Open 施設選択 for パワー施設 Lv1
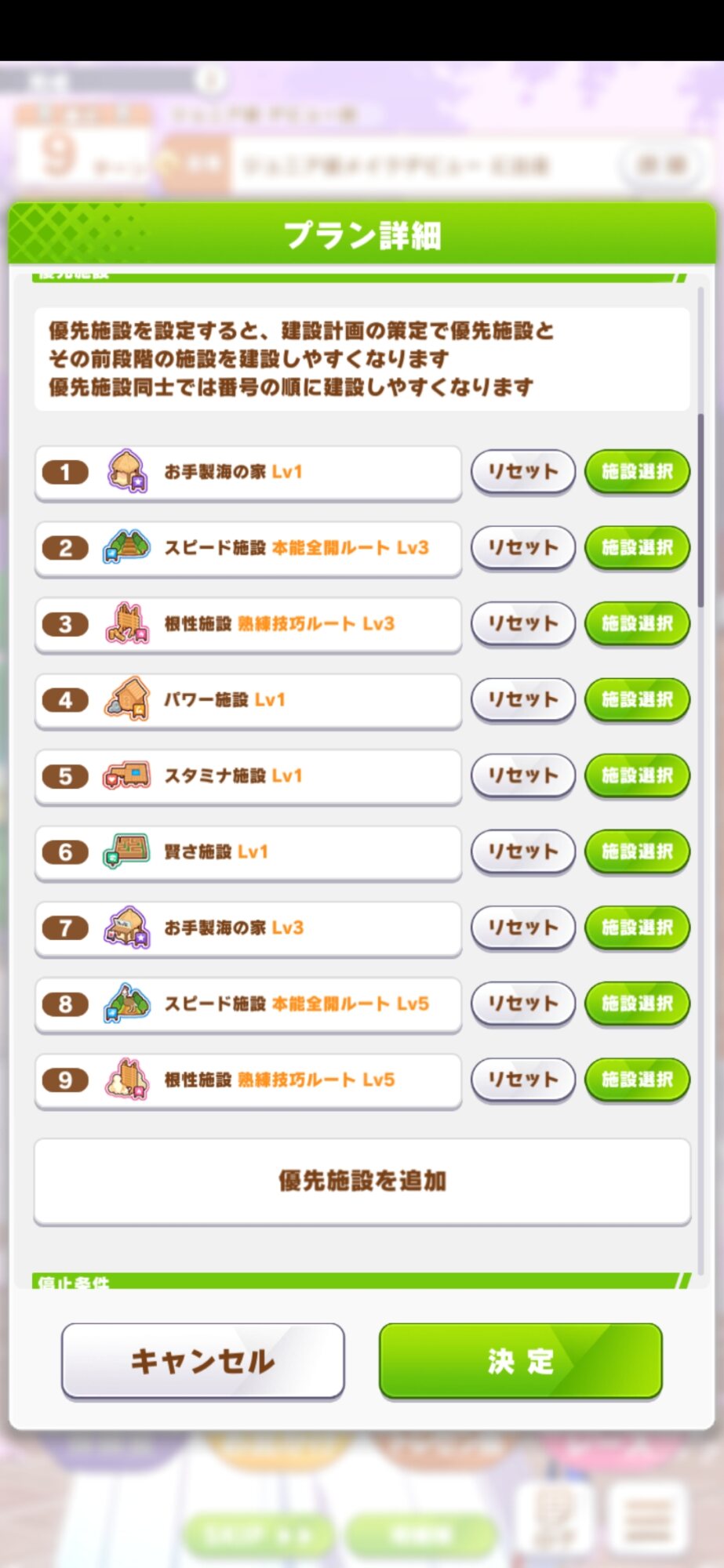This screenshot has width=724, height=1568. point(637,700)
